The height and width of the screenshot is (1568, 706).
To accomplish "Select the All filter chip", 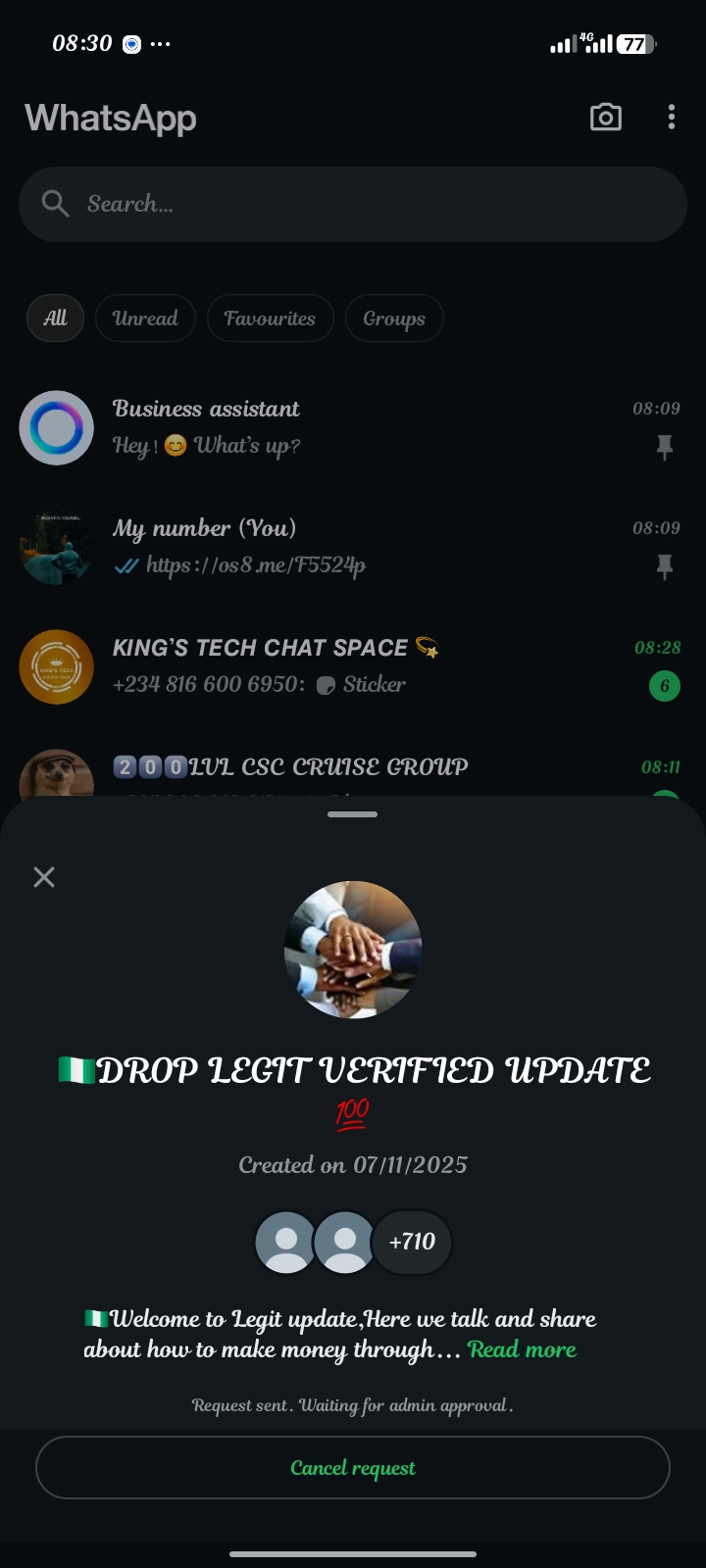I will (x=56, y=318).
